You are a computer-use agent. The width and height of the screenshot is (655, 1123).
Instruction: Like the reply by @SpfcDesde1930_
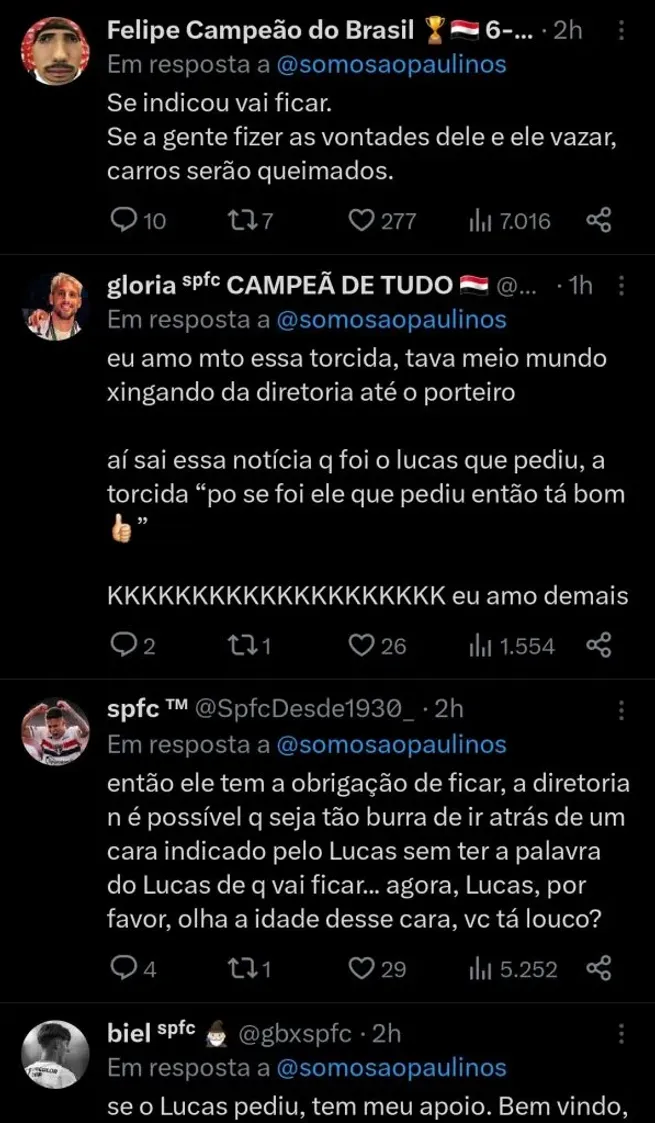click(361, 969)
